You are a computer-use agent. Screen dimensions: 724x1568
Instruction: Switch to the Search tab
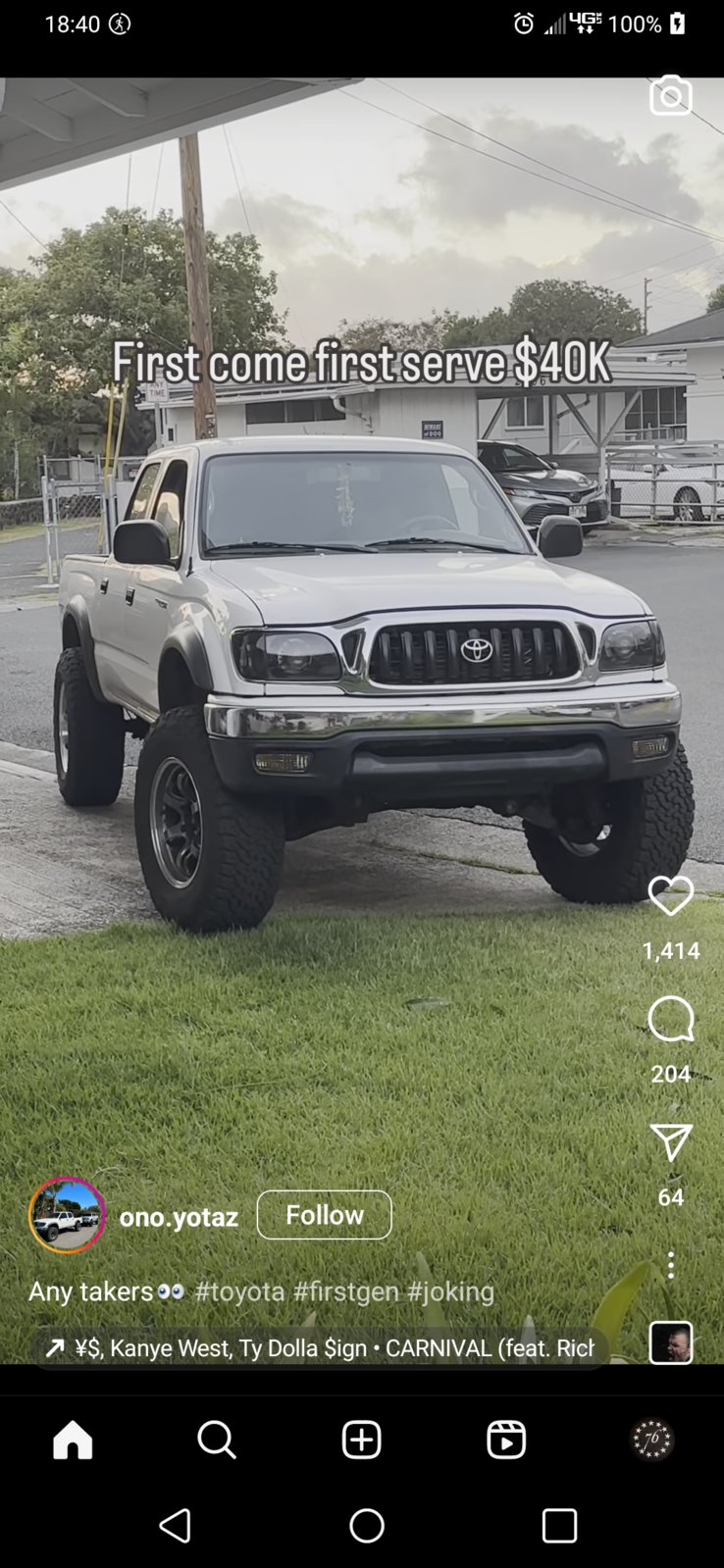(x=217, y=1440)
